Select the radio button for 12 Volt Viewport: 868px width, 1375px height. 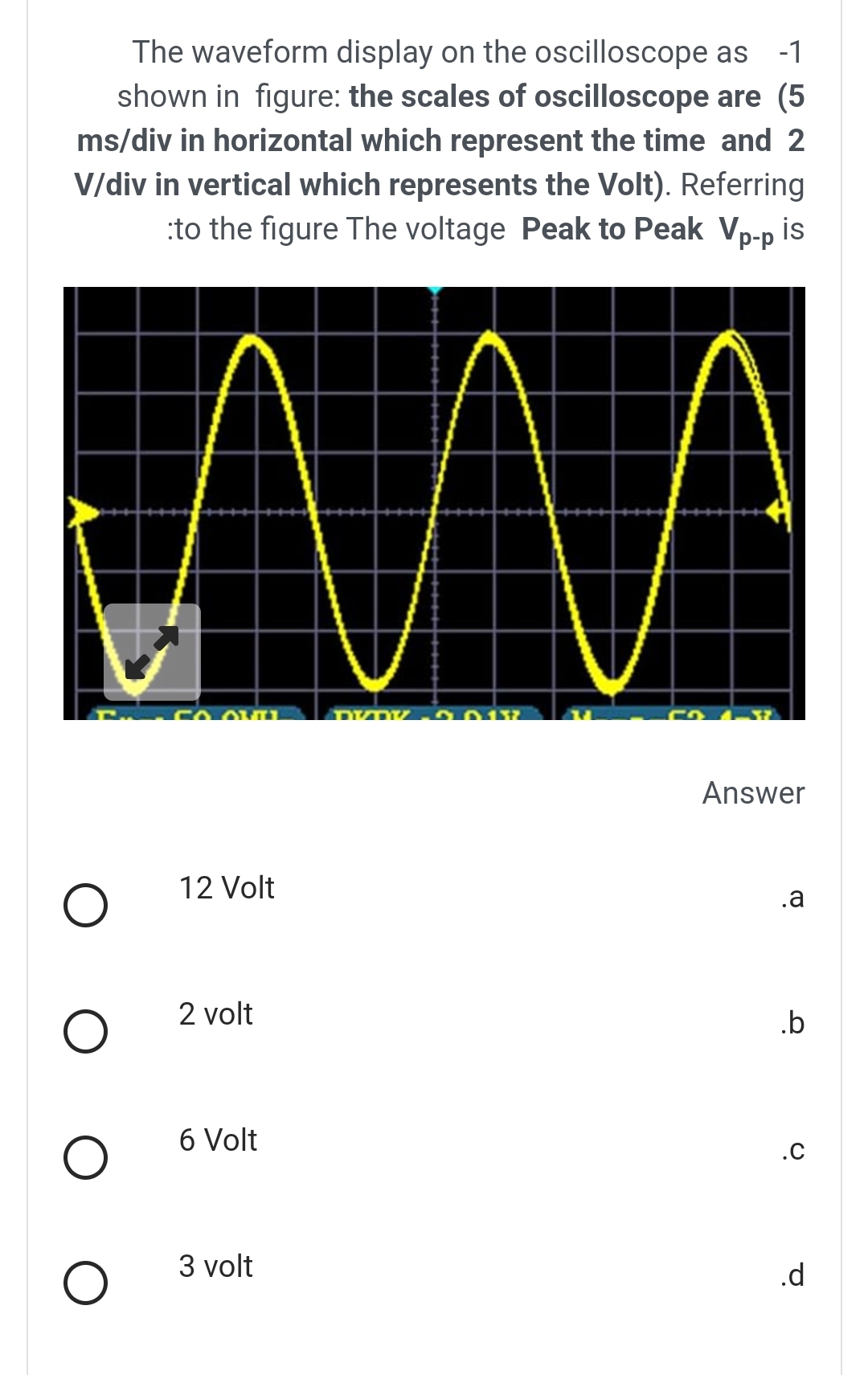[87, 905]
